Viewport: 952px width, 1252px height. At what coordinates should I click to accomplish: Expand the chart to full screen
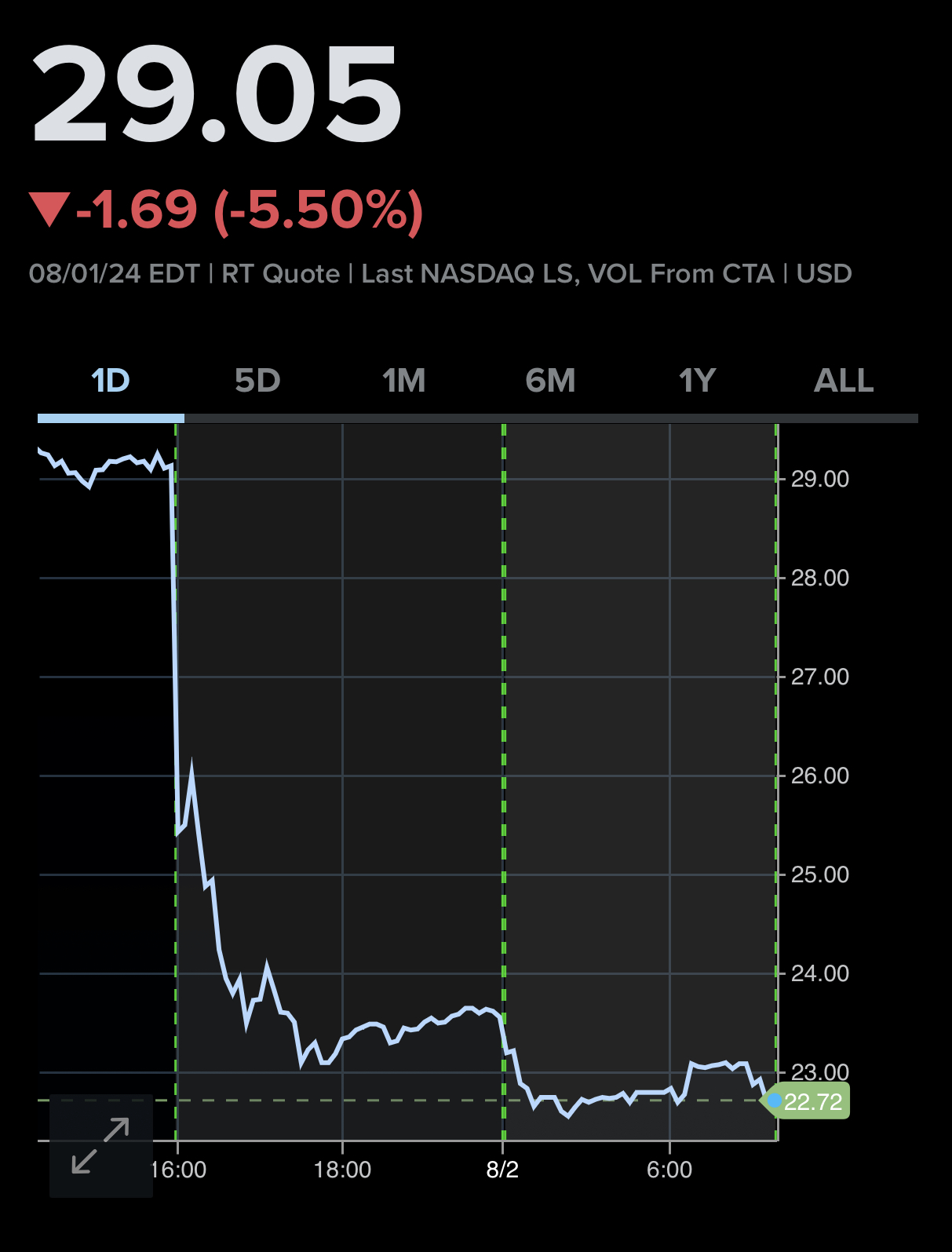pyautogui.click(x=100, y=1145)
